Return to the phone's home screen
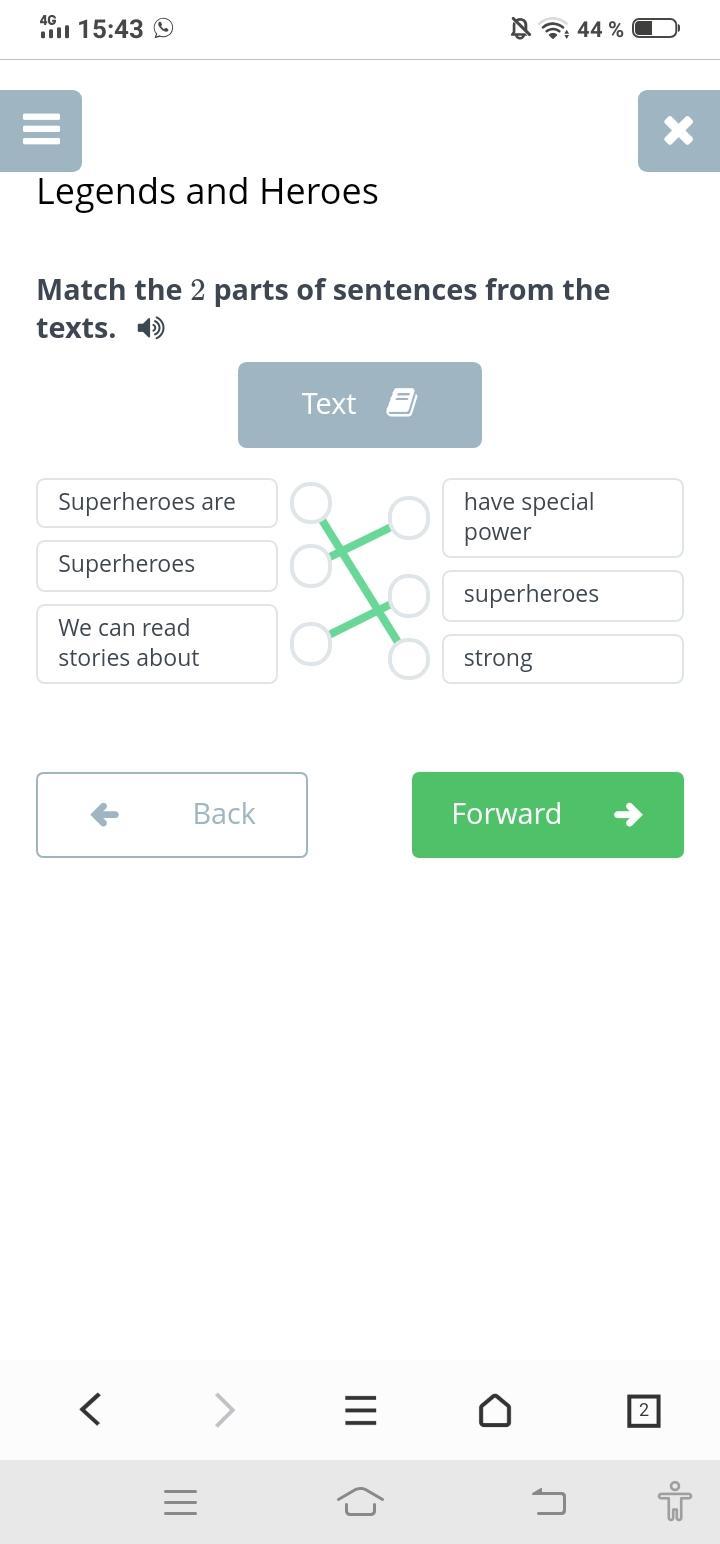Image resolution: width=720 pixels, height=1544 pixels. (360, 1501)
